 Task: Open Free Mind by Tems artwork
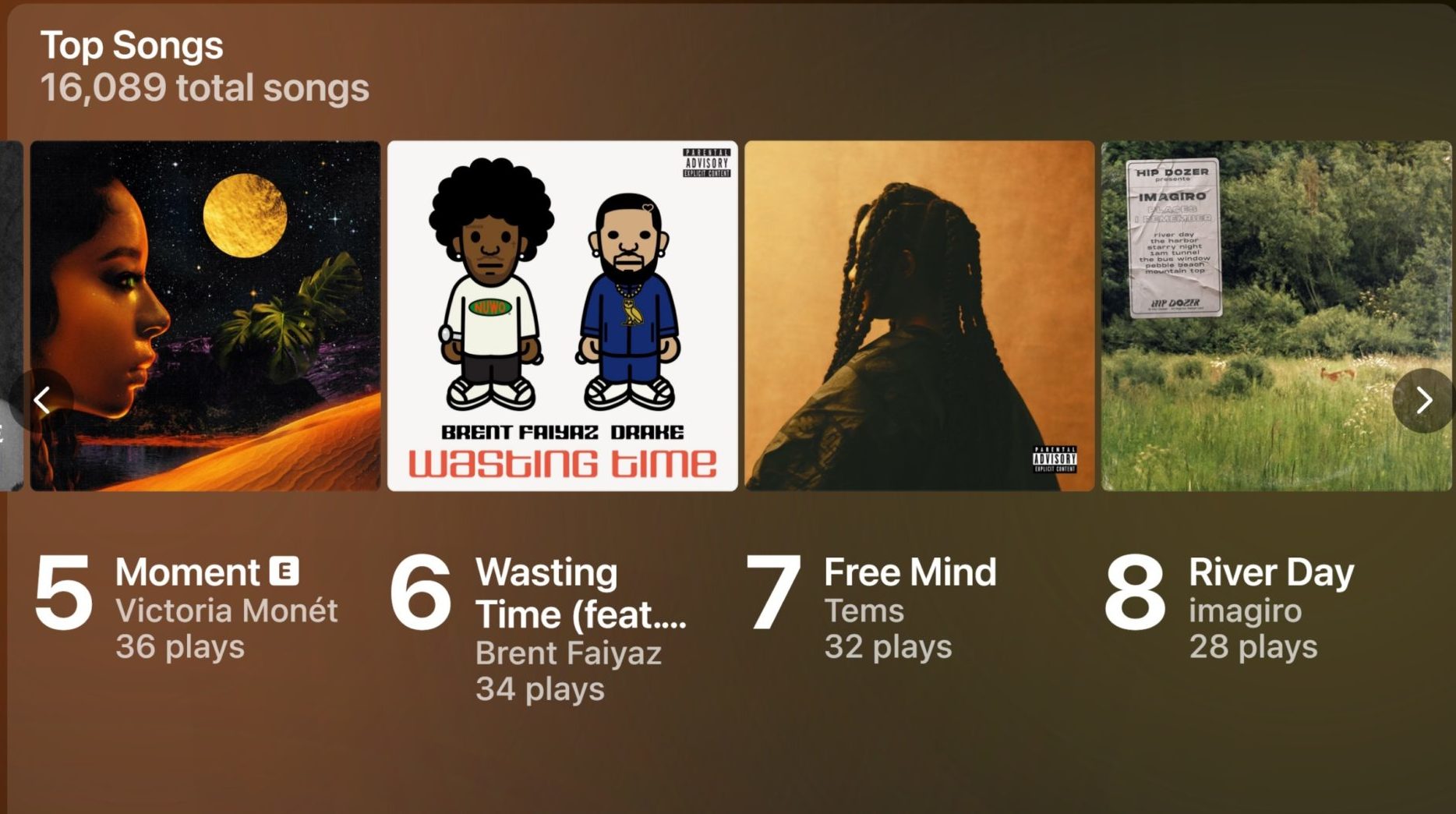[919, 316]
